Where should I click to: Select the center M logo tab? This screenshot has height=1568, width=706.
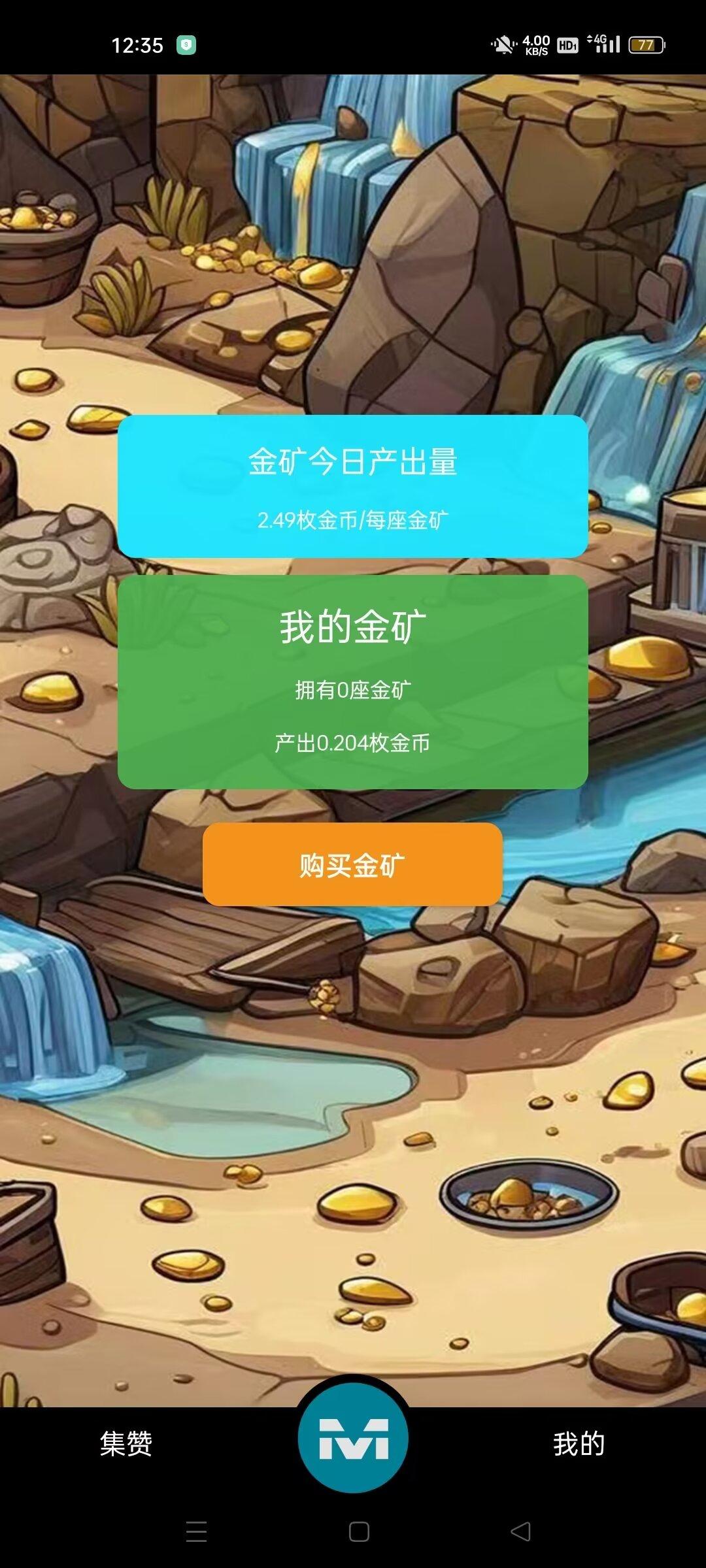pos(353,1437)
